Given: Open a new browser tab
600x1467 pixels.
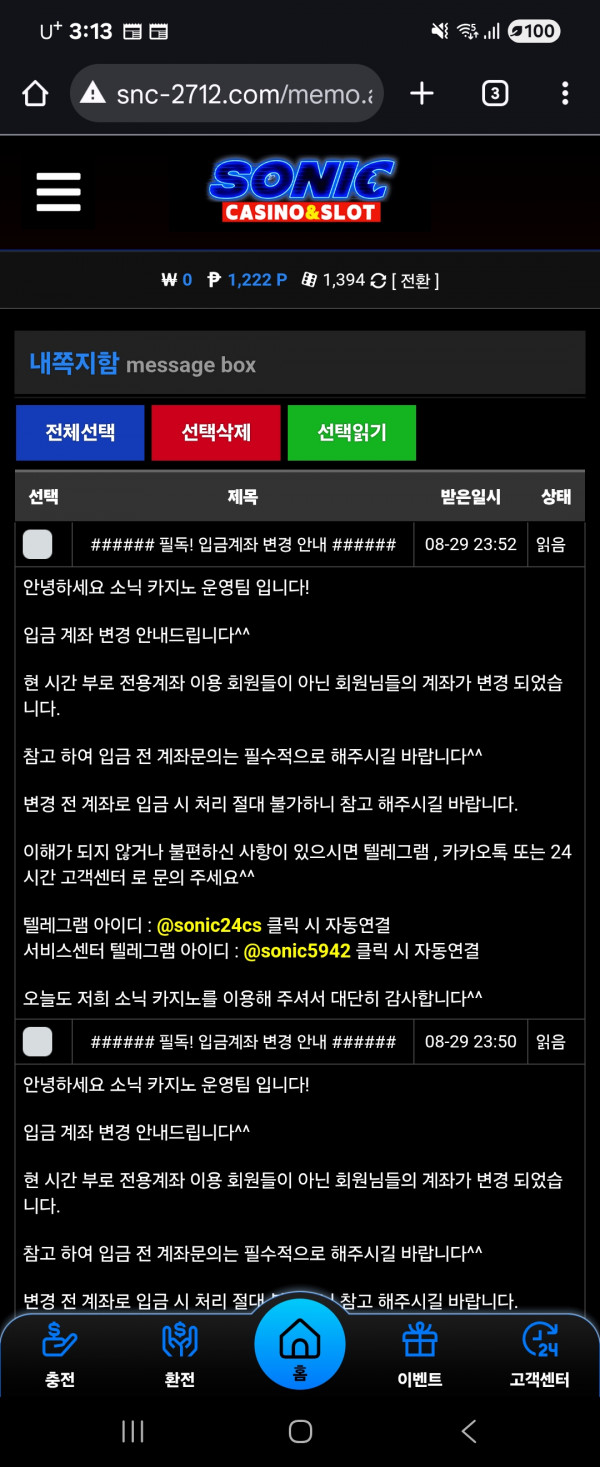Looking at the screenshot, I should pos(422,94).
